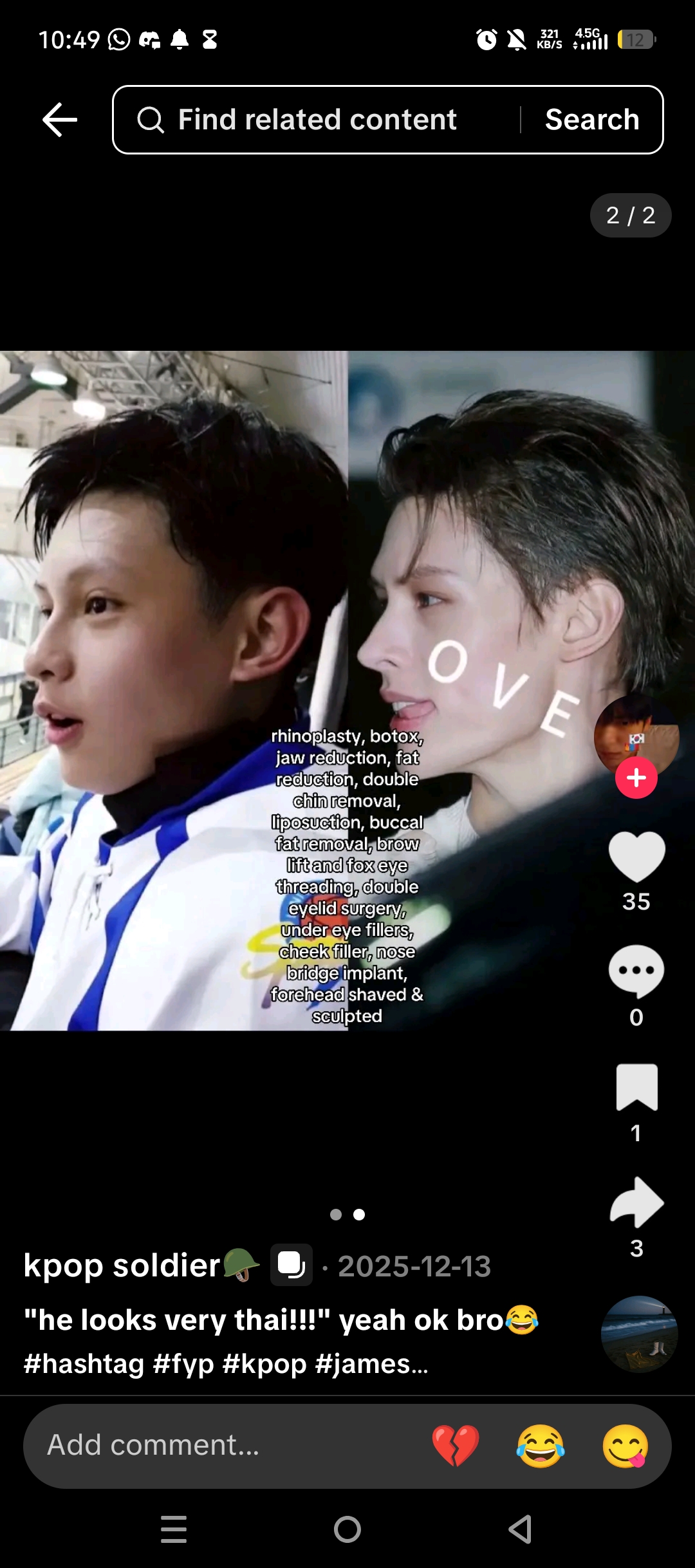The image size is (695, 1568).
Task: Open kpop soldier's profile name
Action: click(x=122, y=1265)
